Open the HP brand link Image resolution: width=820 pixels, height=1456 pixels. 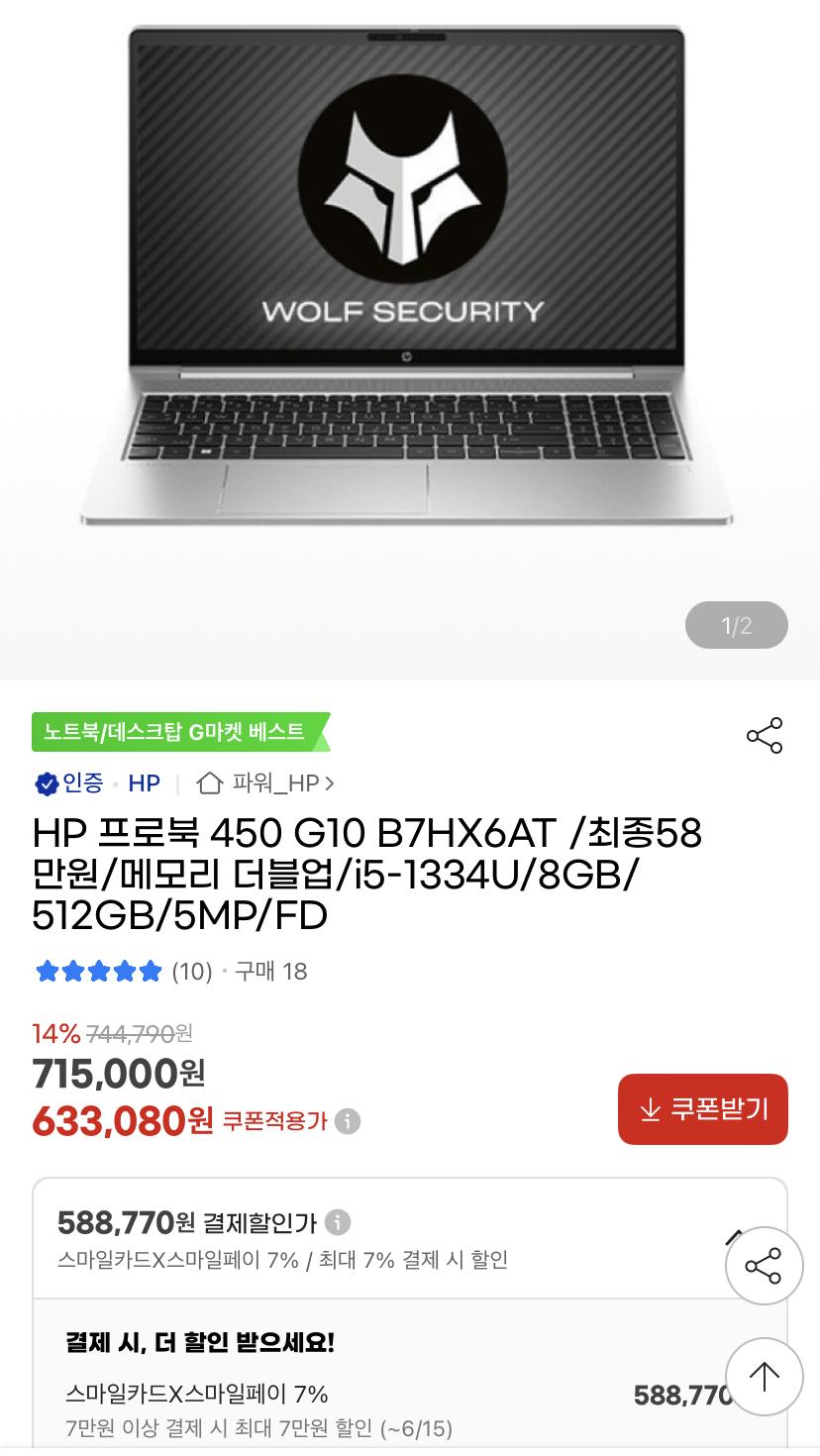[x=144, y=783]
